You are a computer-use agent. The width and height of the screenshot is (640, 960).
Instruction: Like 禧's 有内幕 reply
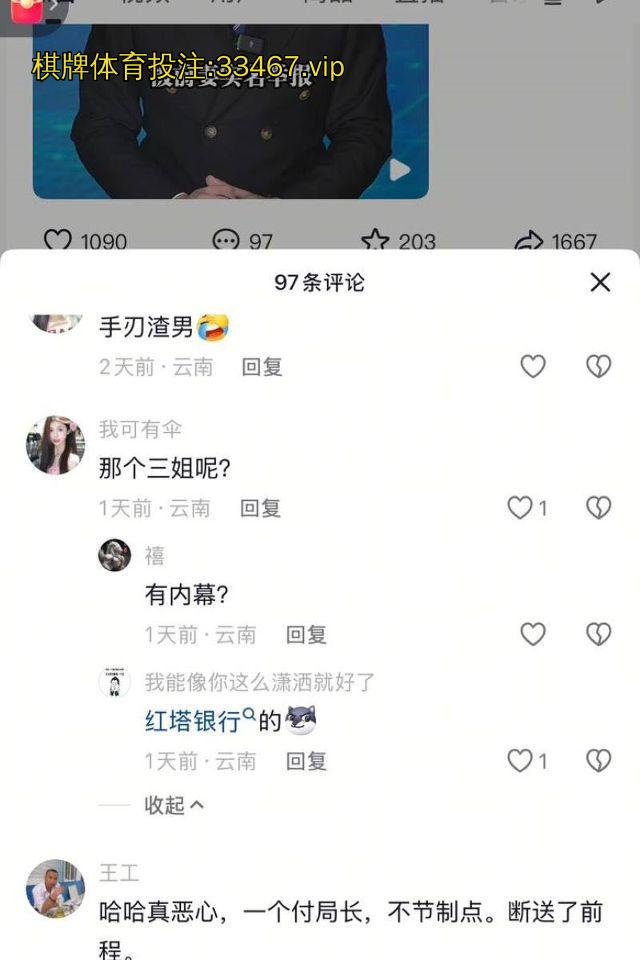pyautogui.click(x=533, y=634)
